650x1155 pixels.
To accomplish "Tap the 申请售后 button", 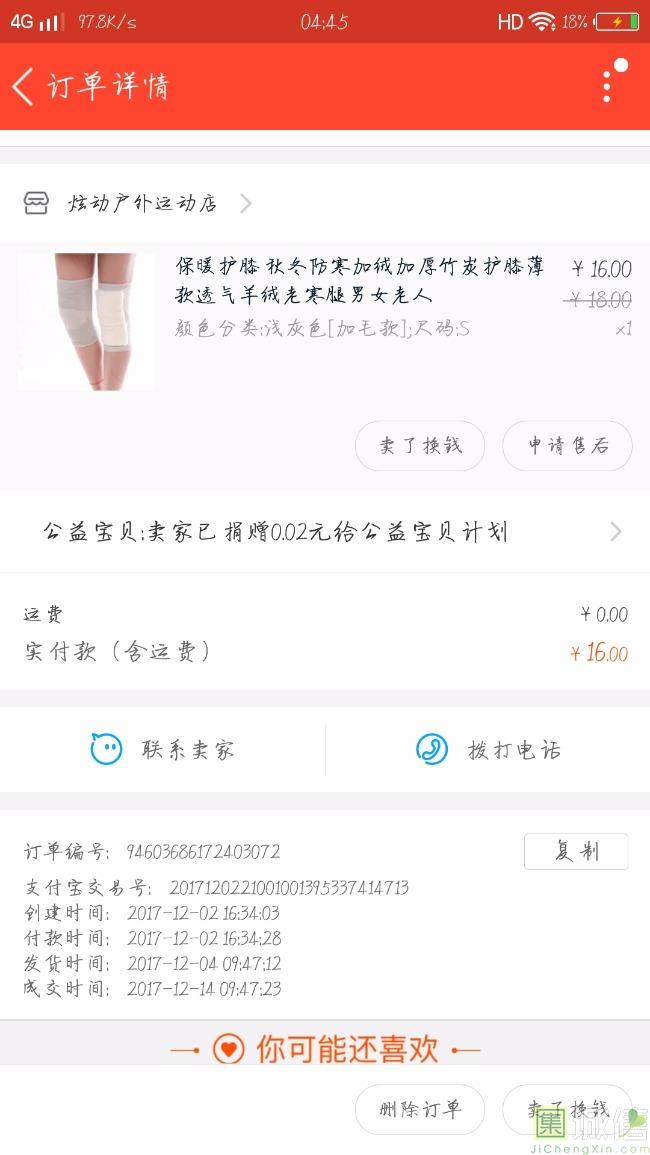I will tap(567, 446).
